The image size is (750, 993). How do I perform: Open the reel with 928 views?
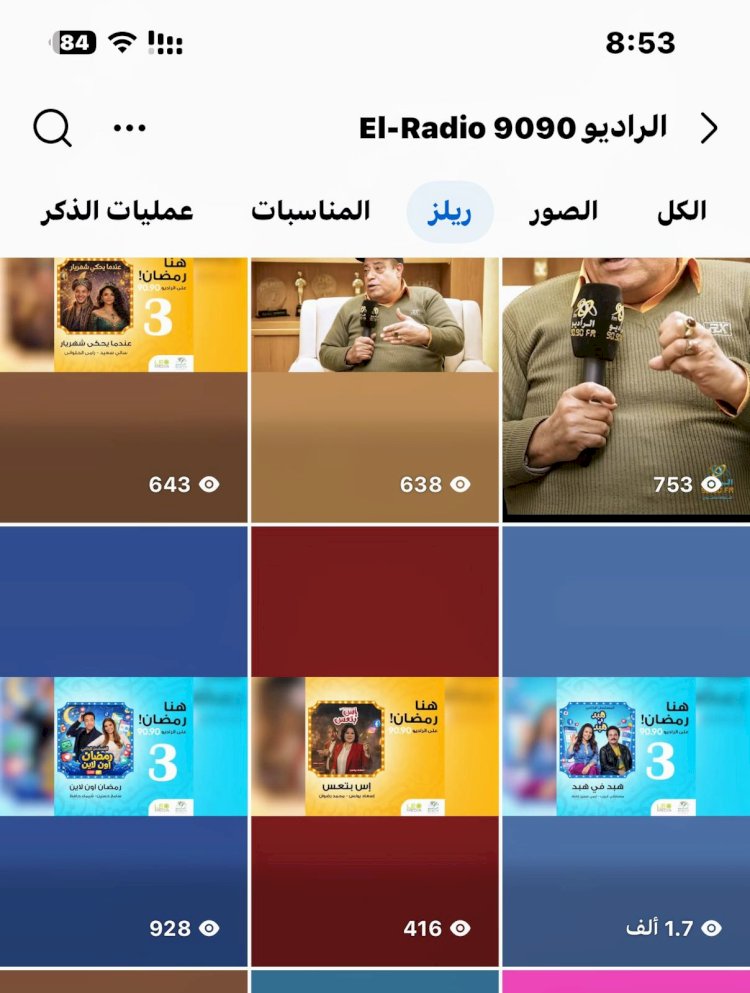pos(123,746)
